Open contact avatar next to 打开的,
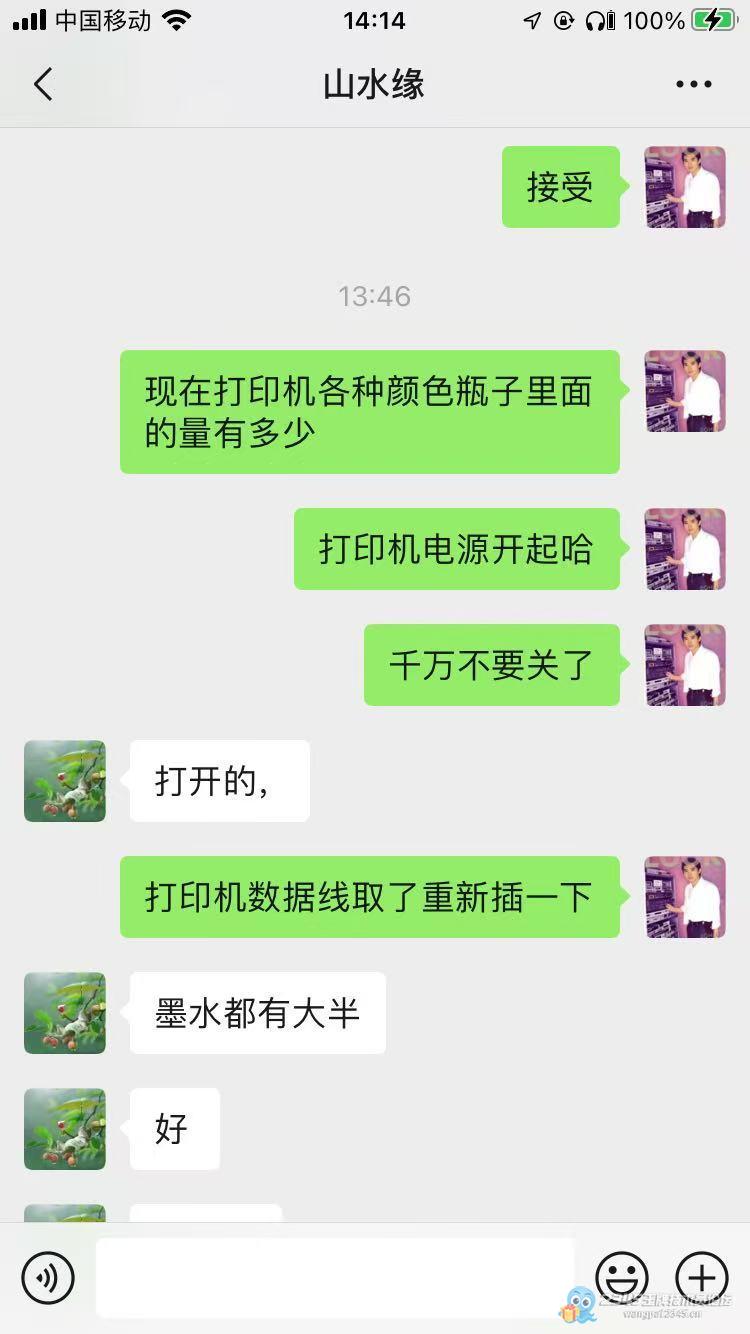 (x=65, y=781)
